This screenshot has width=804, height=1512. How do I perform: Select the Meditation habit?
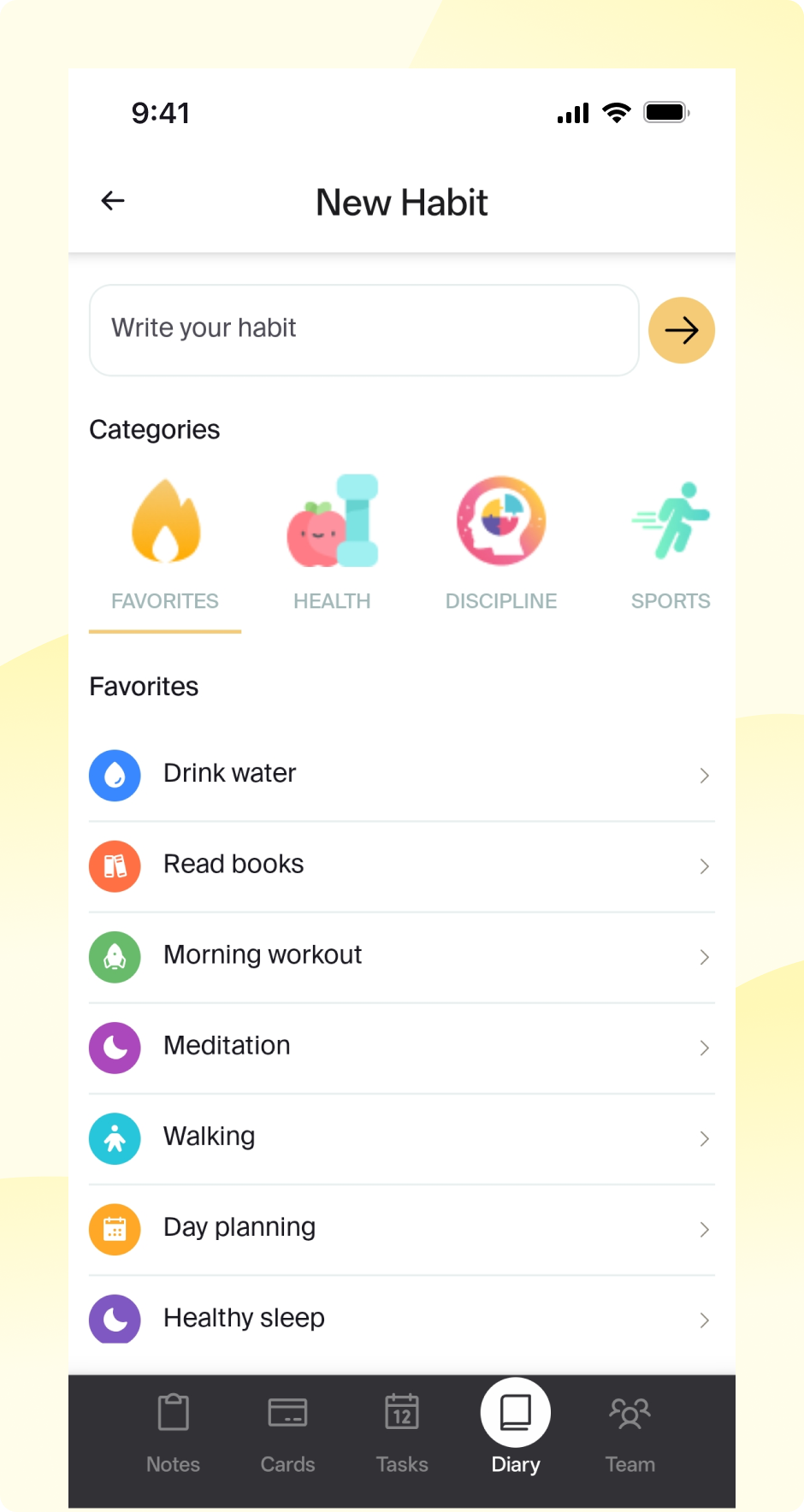tap(401, 1047)
